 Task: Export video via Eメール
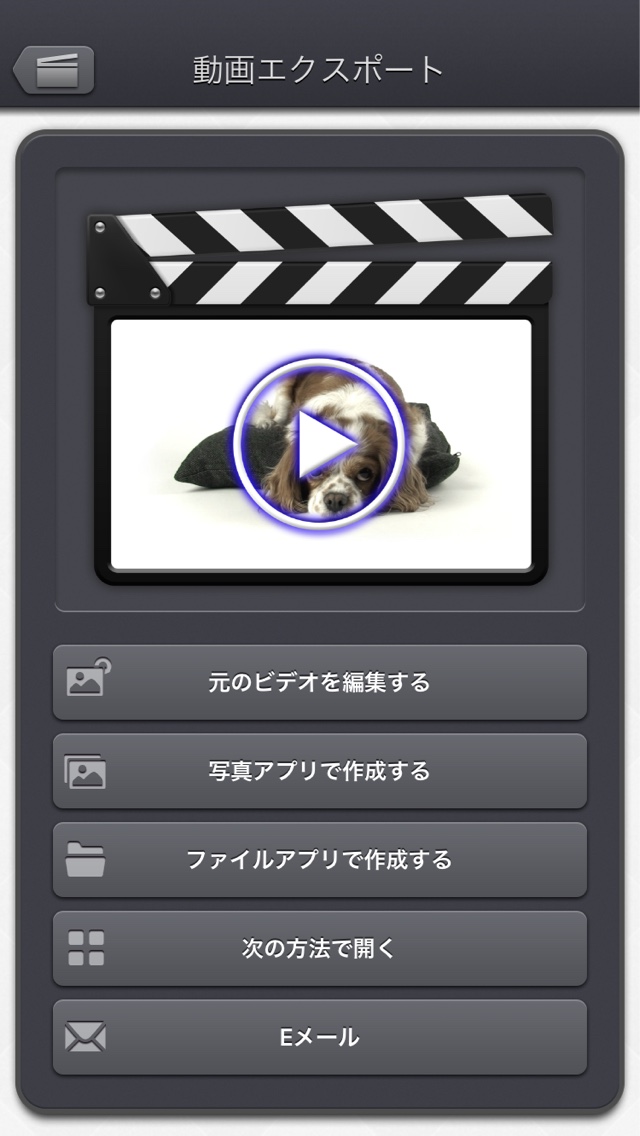(320, 1037)
